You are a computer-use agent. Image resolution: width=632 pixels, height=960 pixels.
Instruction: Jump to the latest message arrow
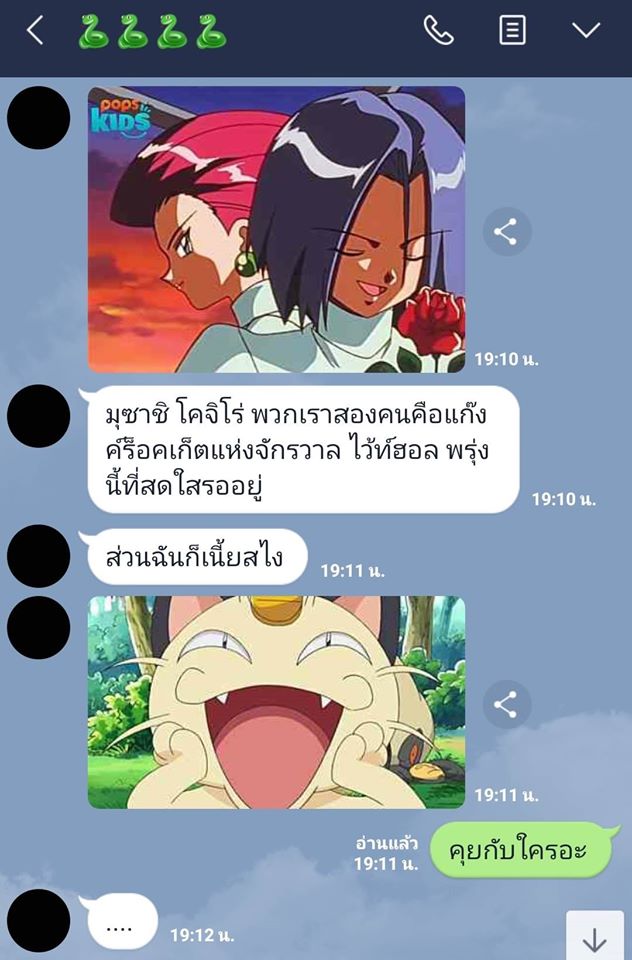click(x=595, y=938)
